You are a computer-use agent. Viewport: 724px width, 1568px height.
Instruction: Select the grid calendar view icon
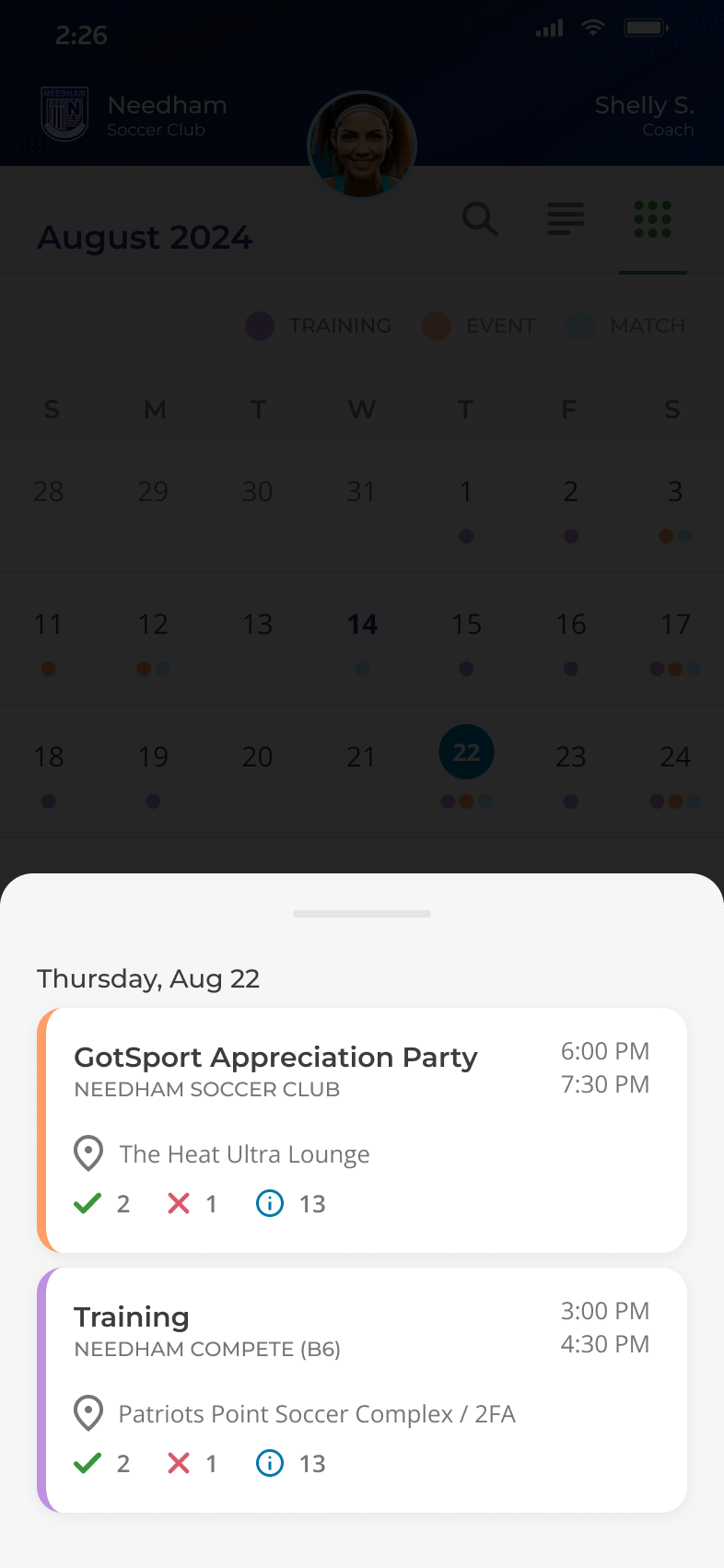click(x=652, y=219)
